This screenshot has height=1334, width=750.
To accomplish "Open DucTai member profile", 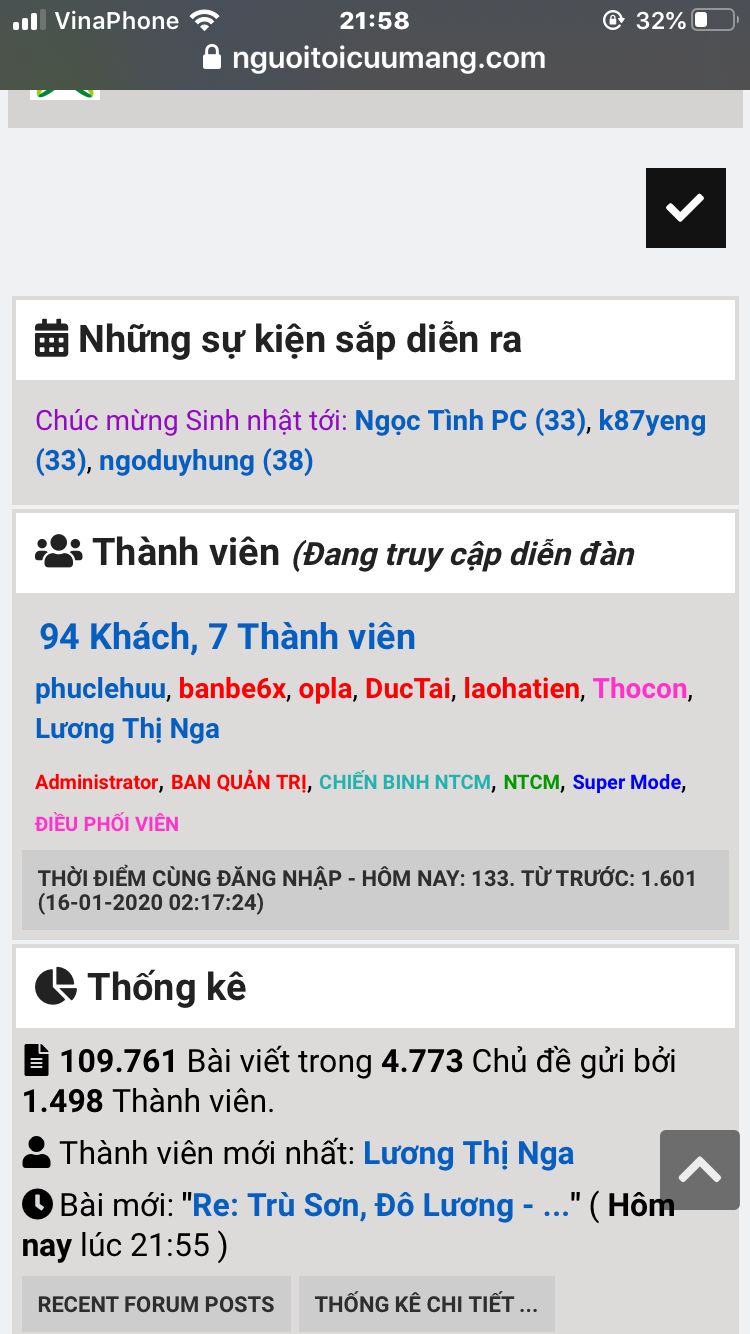I will pos(407,689).
